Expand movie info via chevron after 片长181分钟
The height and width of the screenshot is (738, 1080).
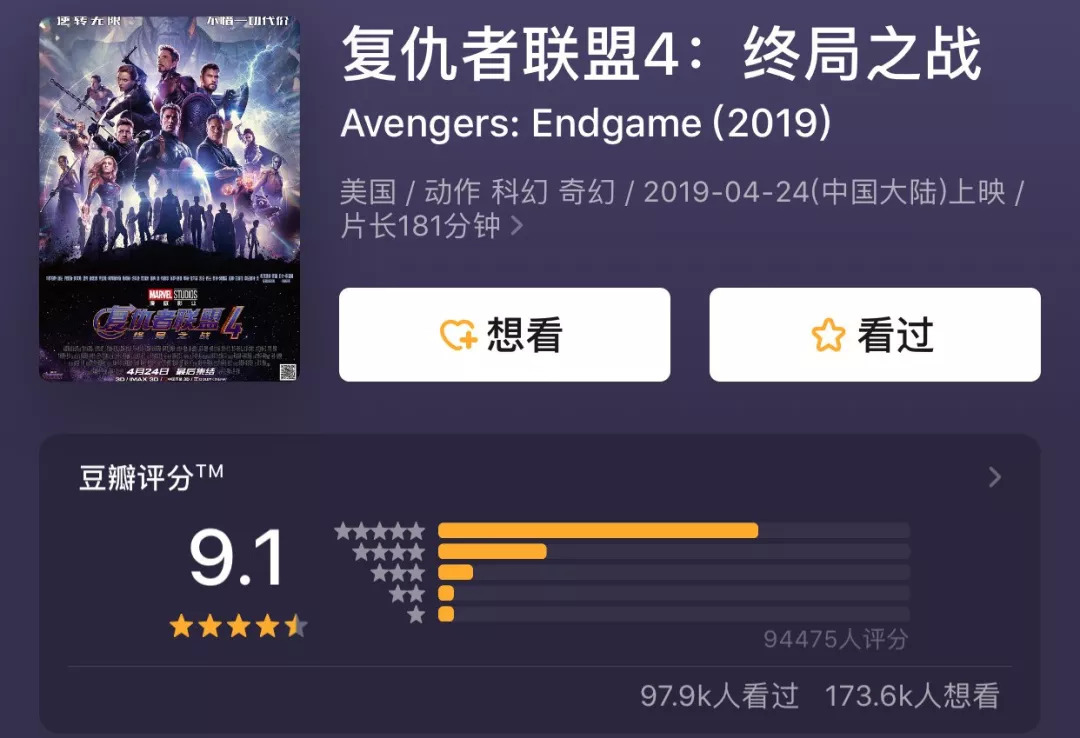(517, 226)
